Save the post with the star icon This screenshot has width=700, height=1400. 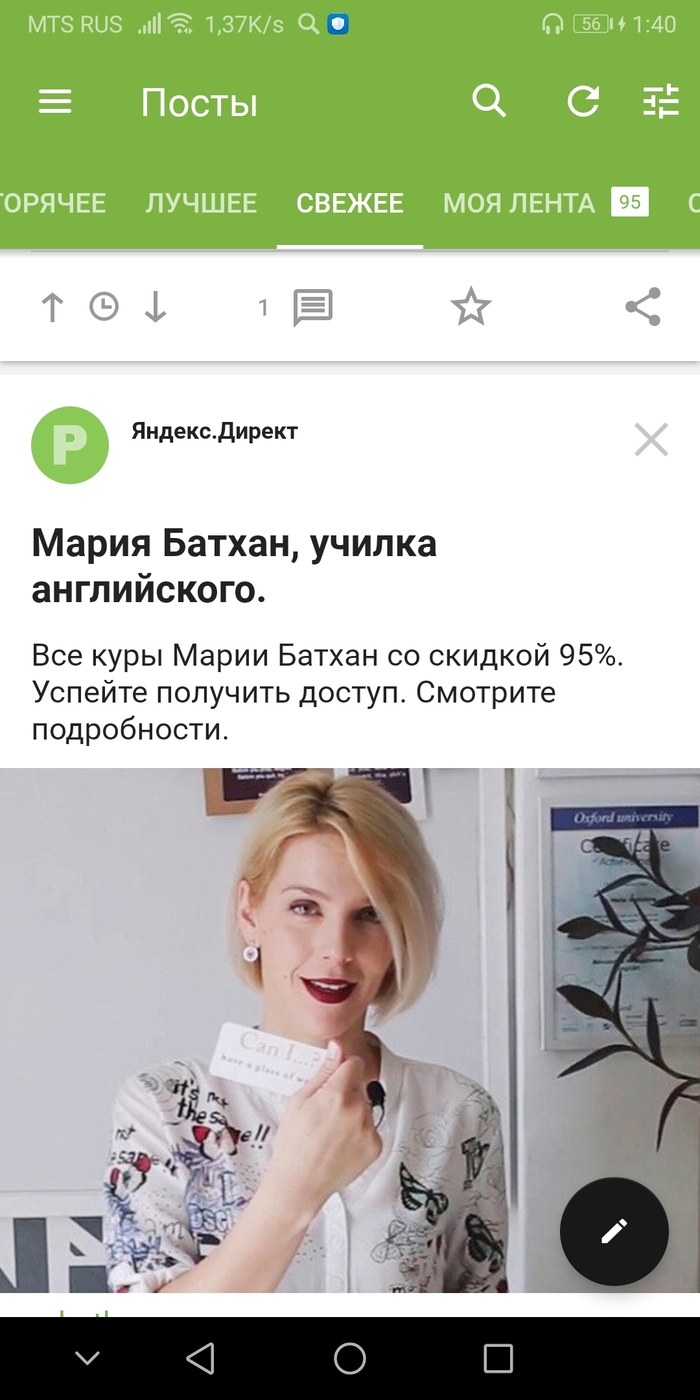tap(470, 307)
